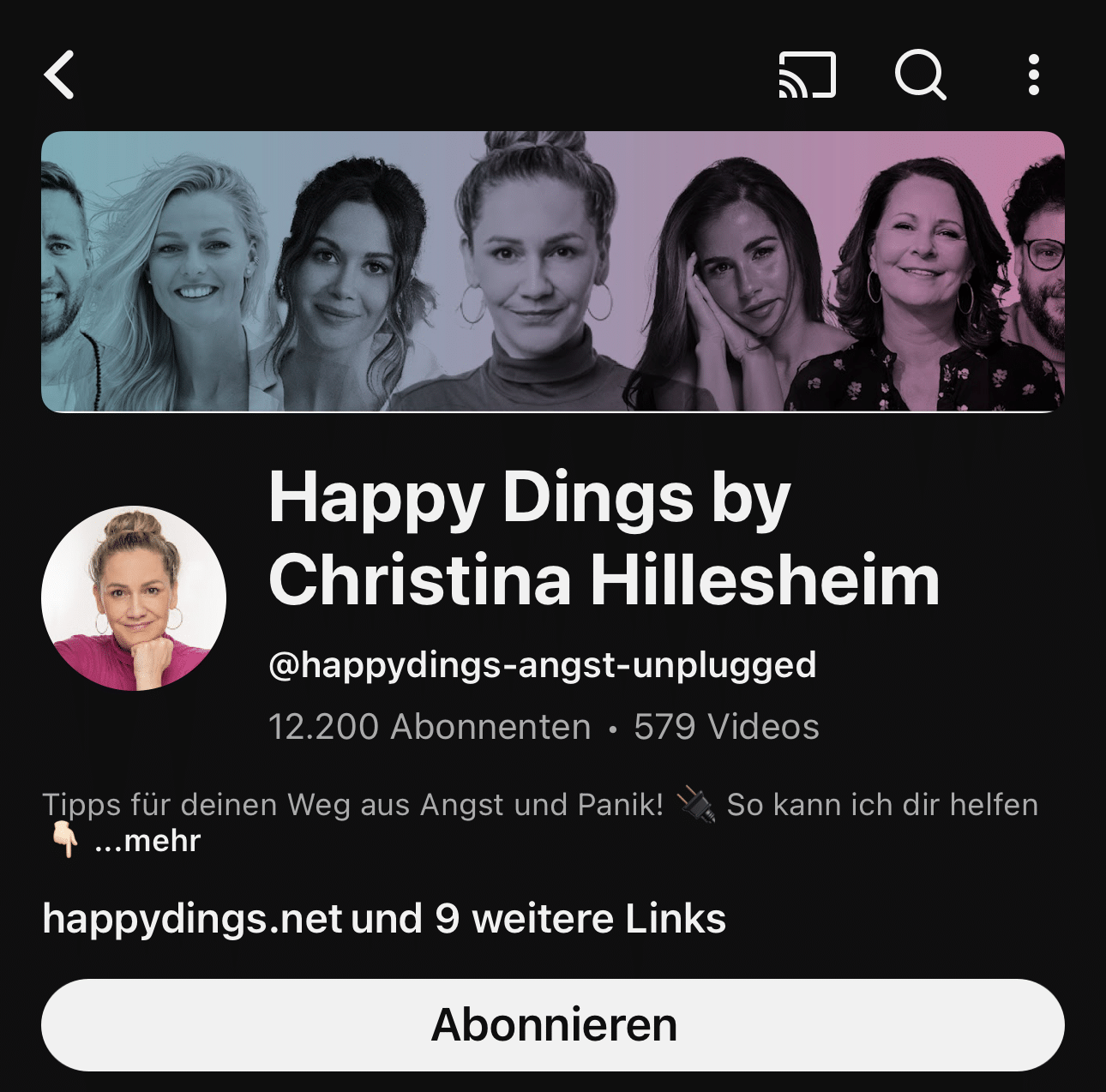Viewport: 1106px width, 1092px height.
Task: Open search on the channel page
Action: click(920, 75)
